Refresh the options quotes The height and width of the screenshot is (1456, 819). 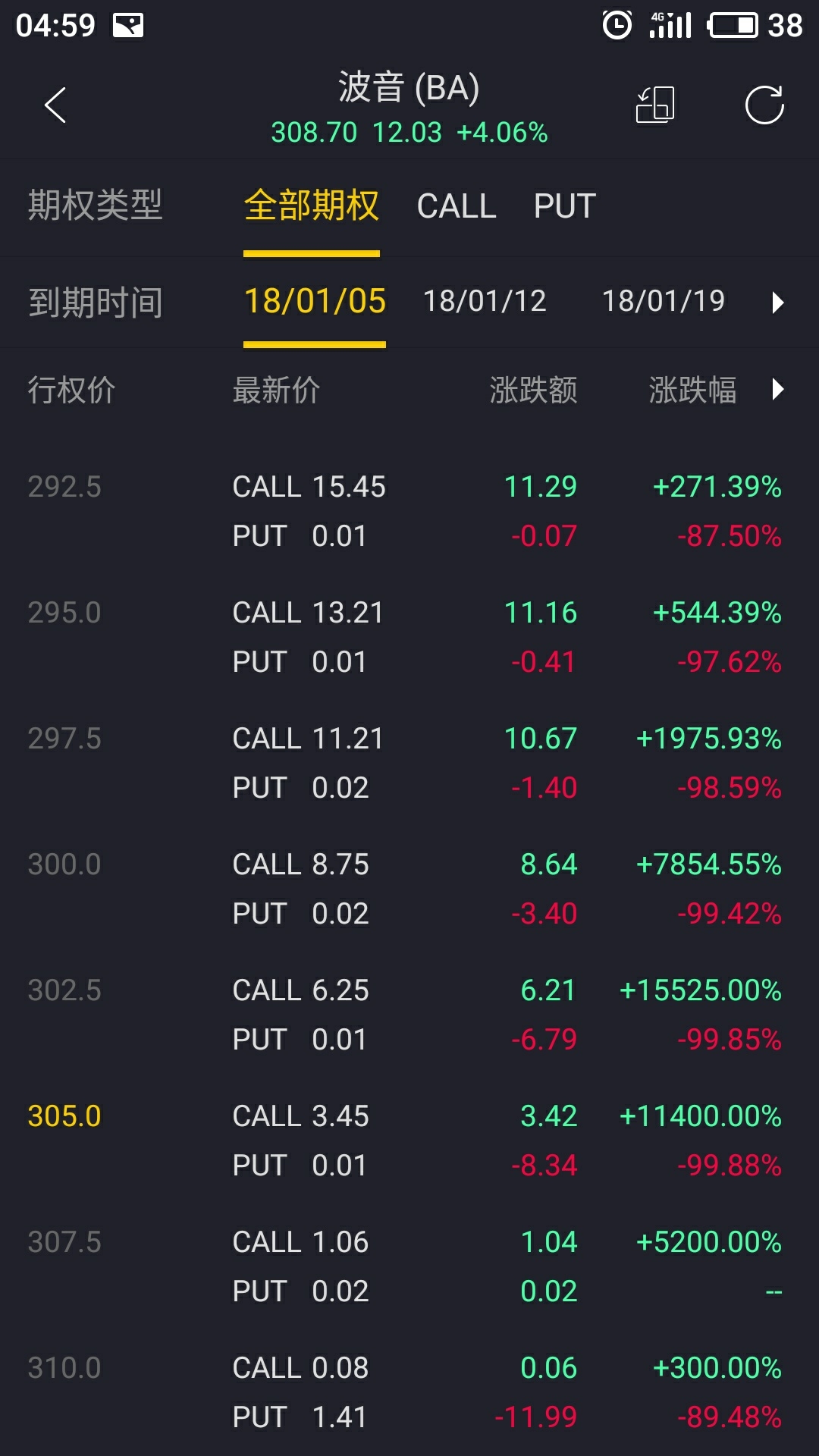pyautogui.click(x=764, y=105)
